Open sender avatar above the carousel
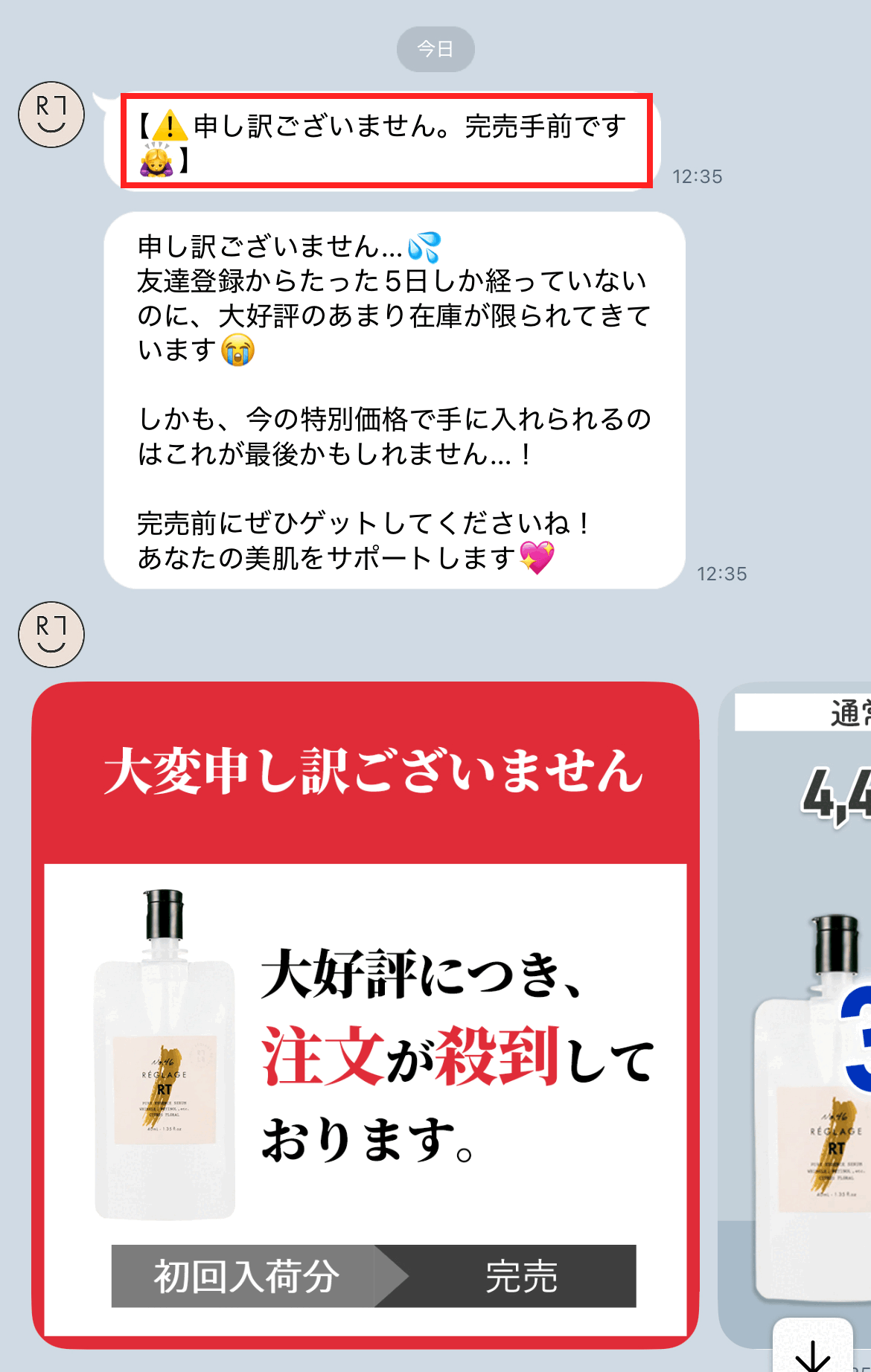 51,635
